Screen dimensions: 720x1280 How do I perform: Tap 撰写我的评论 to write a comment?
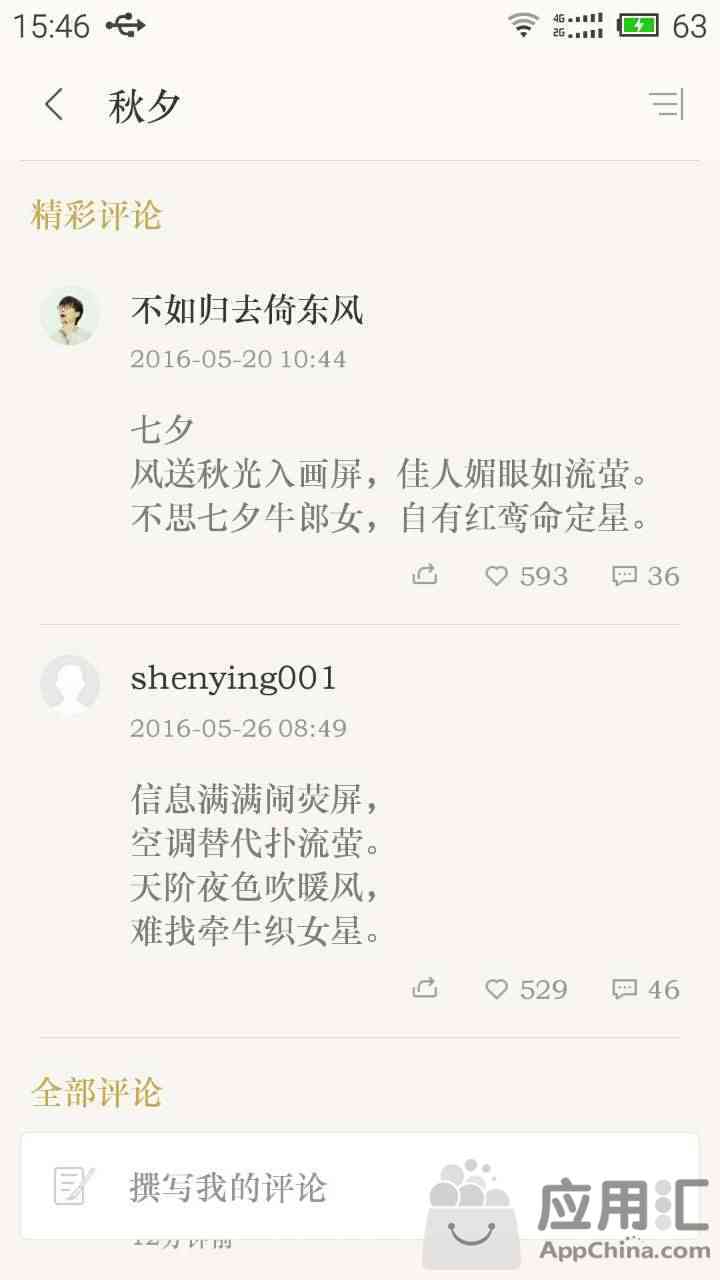pyautogui.click(x=228, y=1187)
